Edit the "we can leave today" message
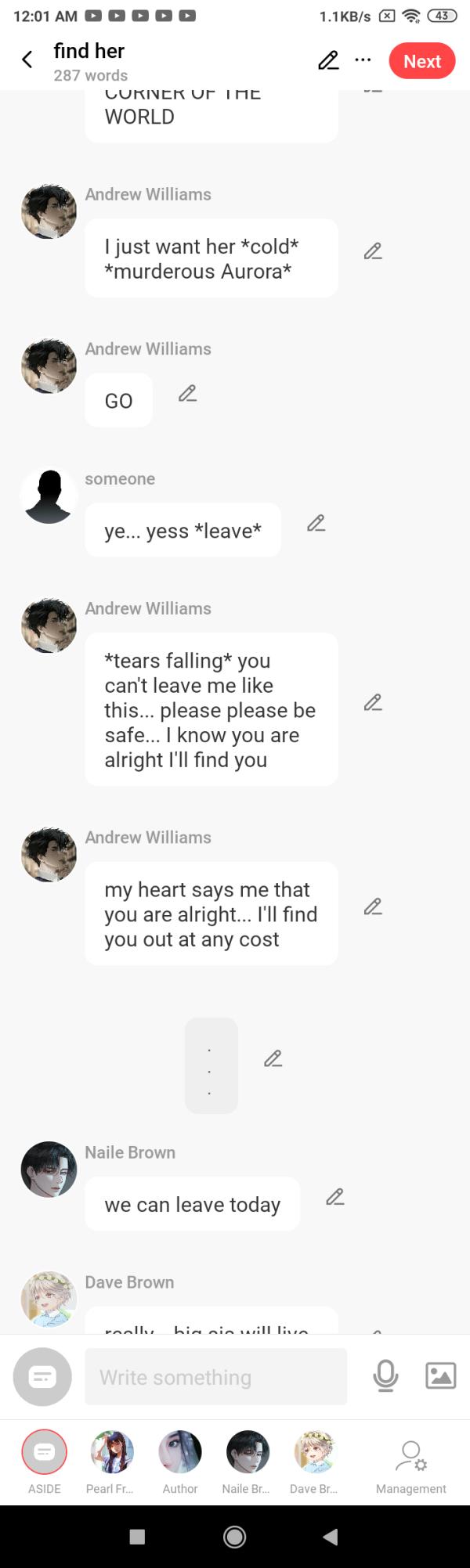This screenshot has width=470, height=1568. [x=335, y=1197]
